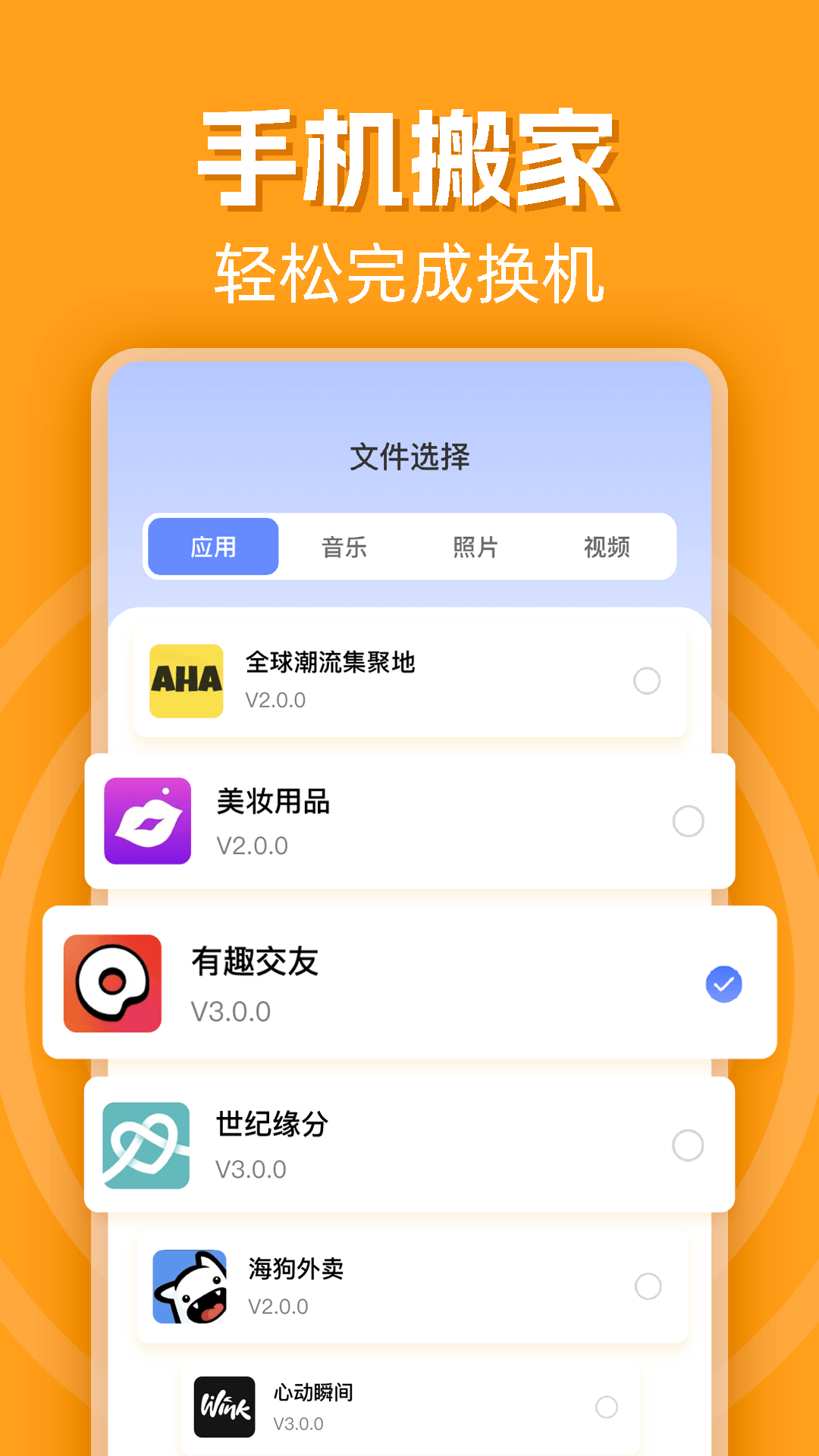The image size is (819, 1456).
Task: Select the checkbox for 全球潮流集聚地
Action: click(x=645, y=680)
